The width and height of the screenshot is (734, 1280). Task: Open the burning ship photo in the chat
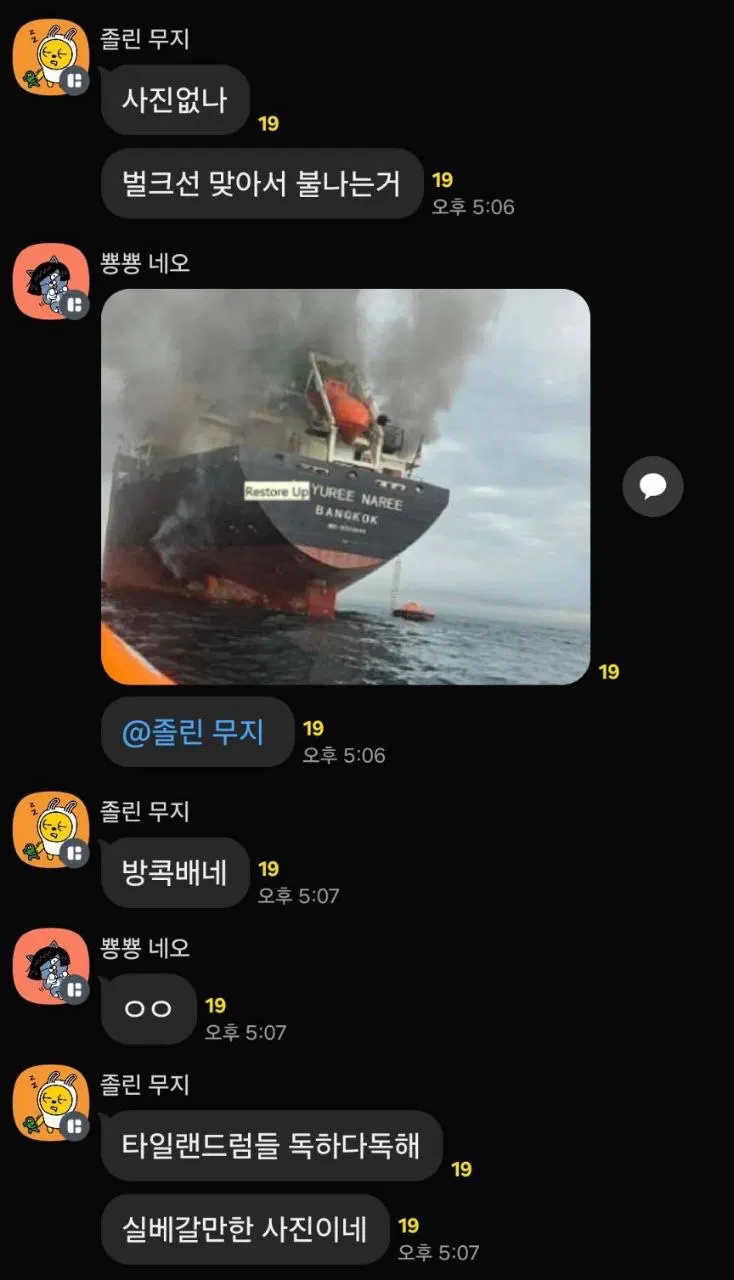point(345,486)
